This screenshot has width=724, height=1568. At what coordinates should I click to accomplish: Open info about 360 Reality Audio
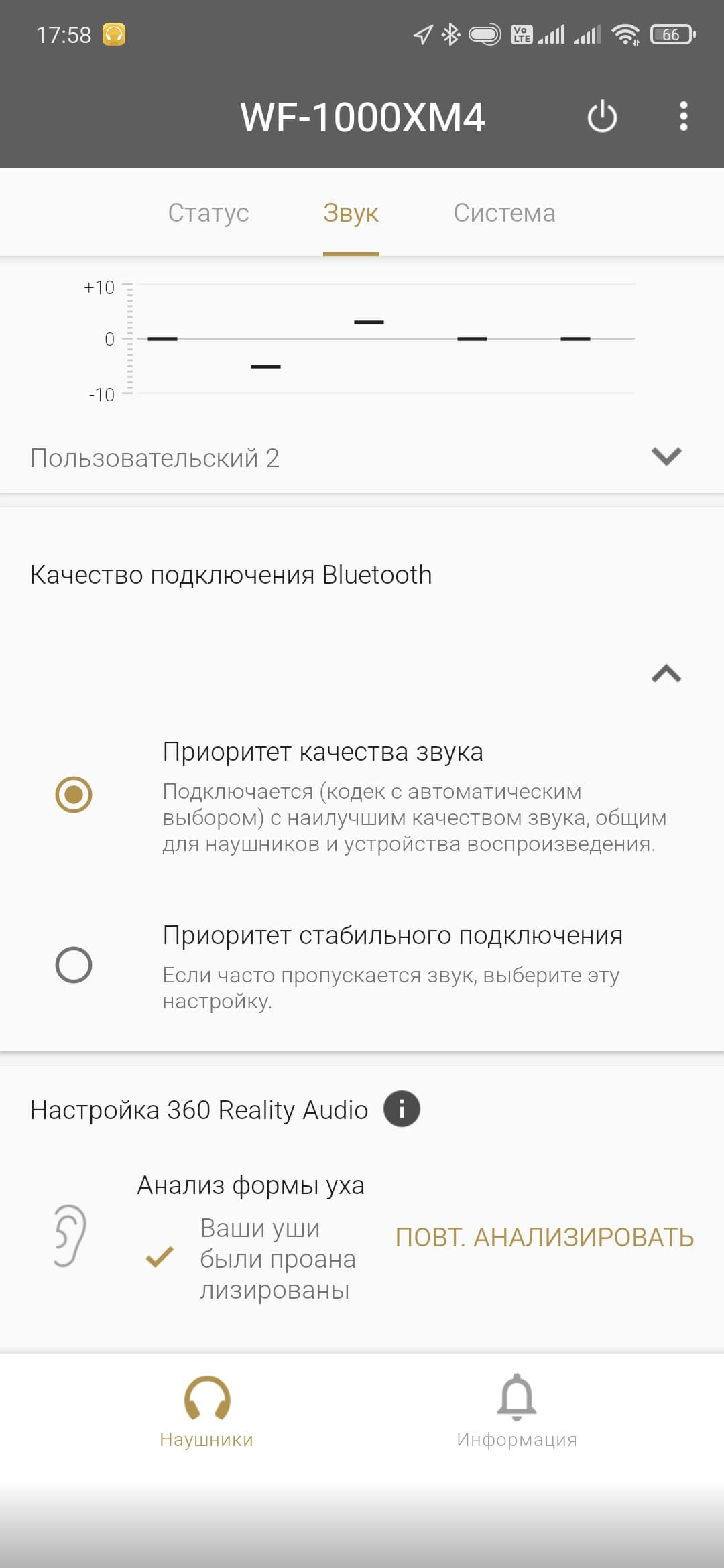click(402, 1109)
